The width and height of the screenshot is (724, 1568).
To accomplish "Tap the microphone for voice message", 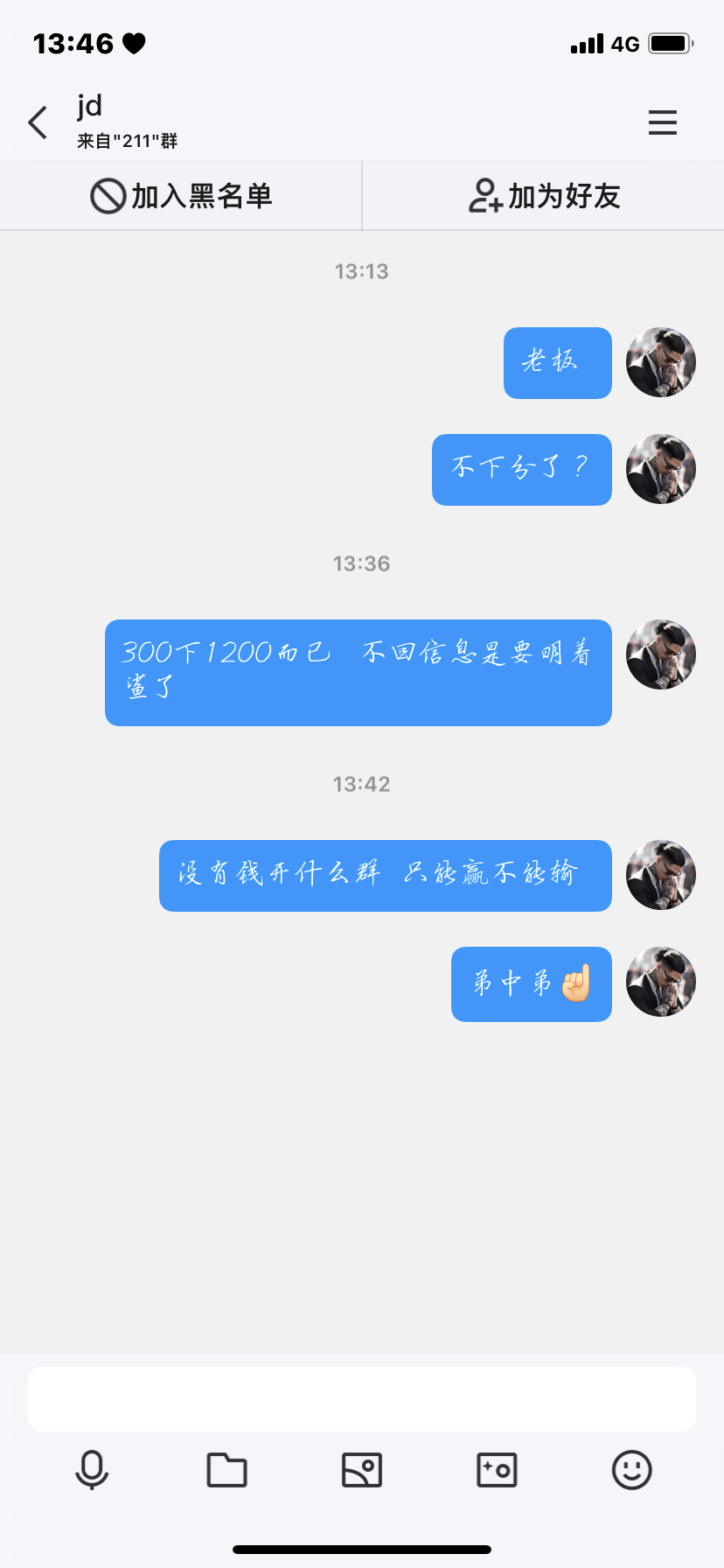I will (x=92, y=1470).
